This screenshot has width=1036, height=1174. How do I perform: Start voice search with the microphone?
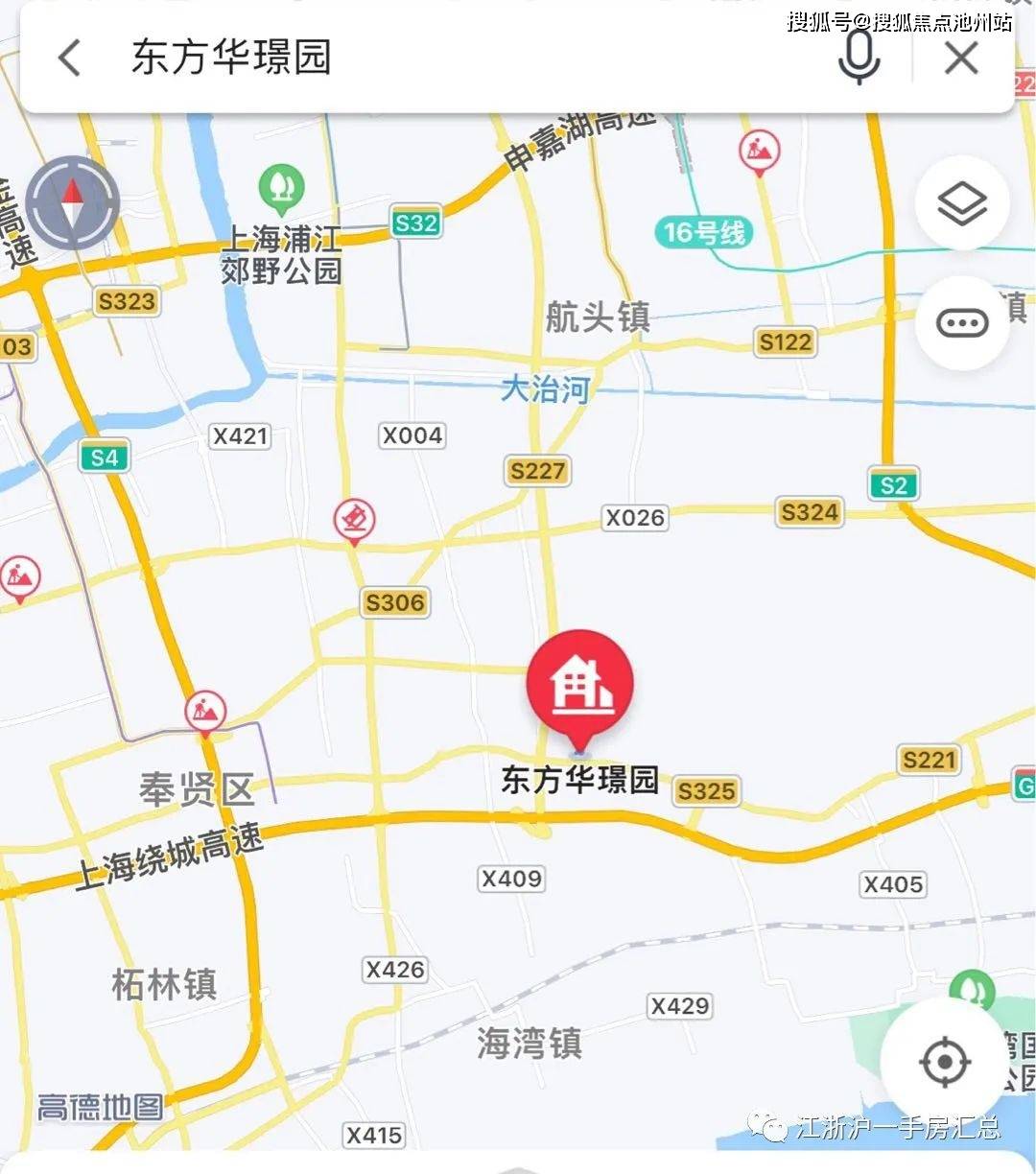[859, 58]
